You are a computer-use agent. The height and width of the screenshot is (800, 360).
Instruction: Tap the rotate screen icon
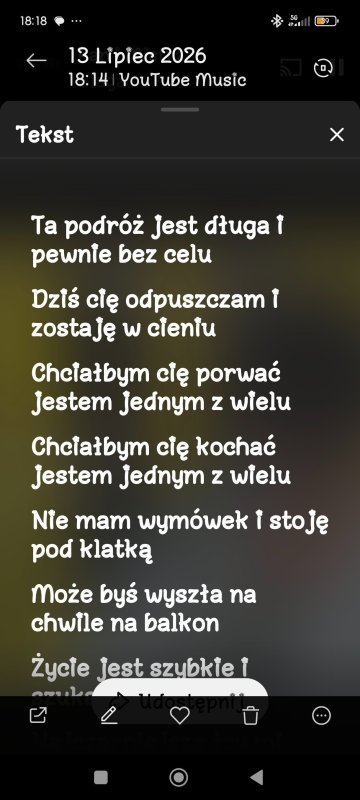pyautogui.click(x=323, y=68)
